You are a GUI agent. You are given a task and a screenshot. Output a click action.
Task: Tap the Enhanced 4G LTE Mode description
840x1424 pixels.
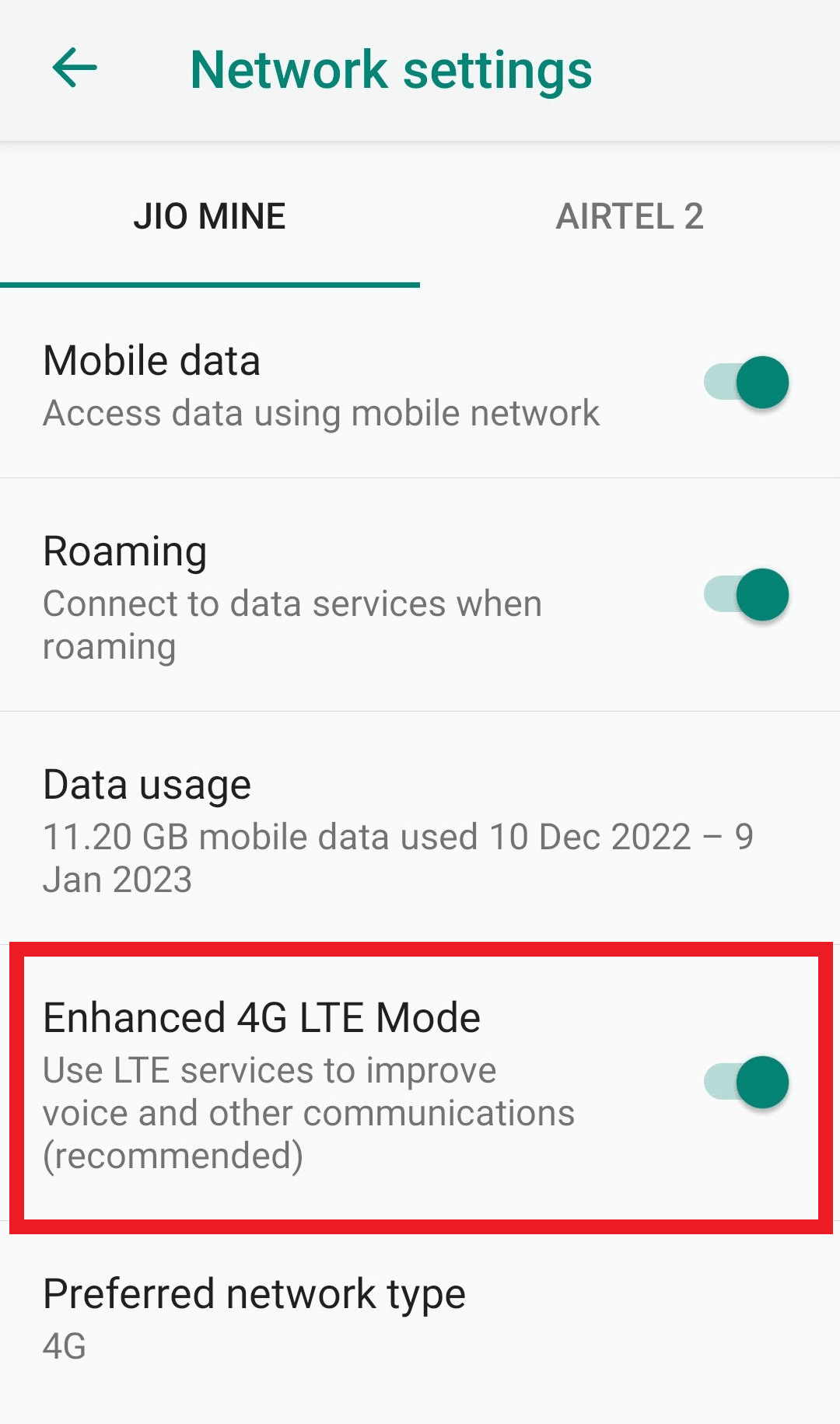click(x=309, y=1112)
